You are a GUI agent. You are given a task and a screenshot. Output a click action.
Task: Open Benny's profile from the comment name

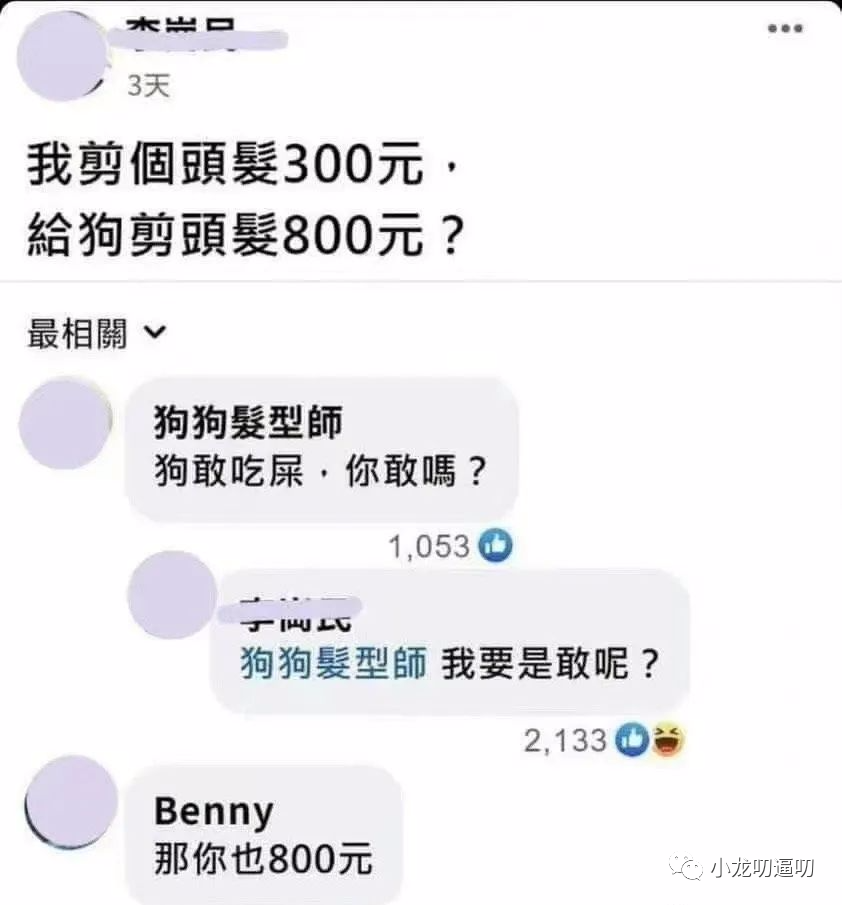click(x=213, y=811)
